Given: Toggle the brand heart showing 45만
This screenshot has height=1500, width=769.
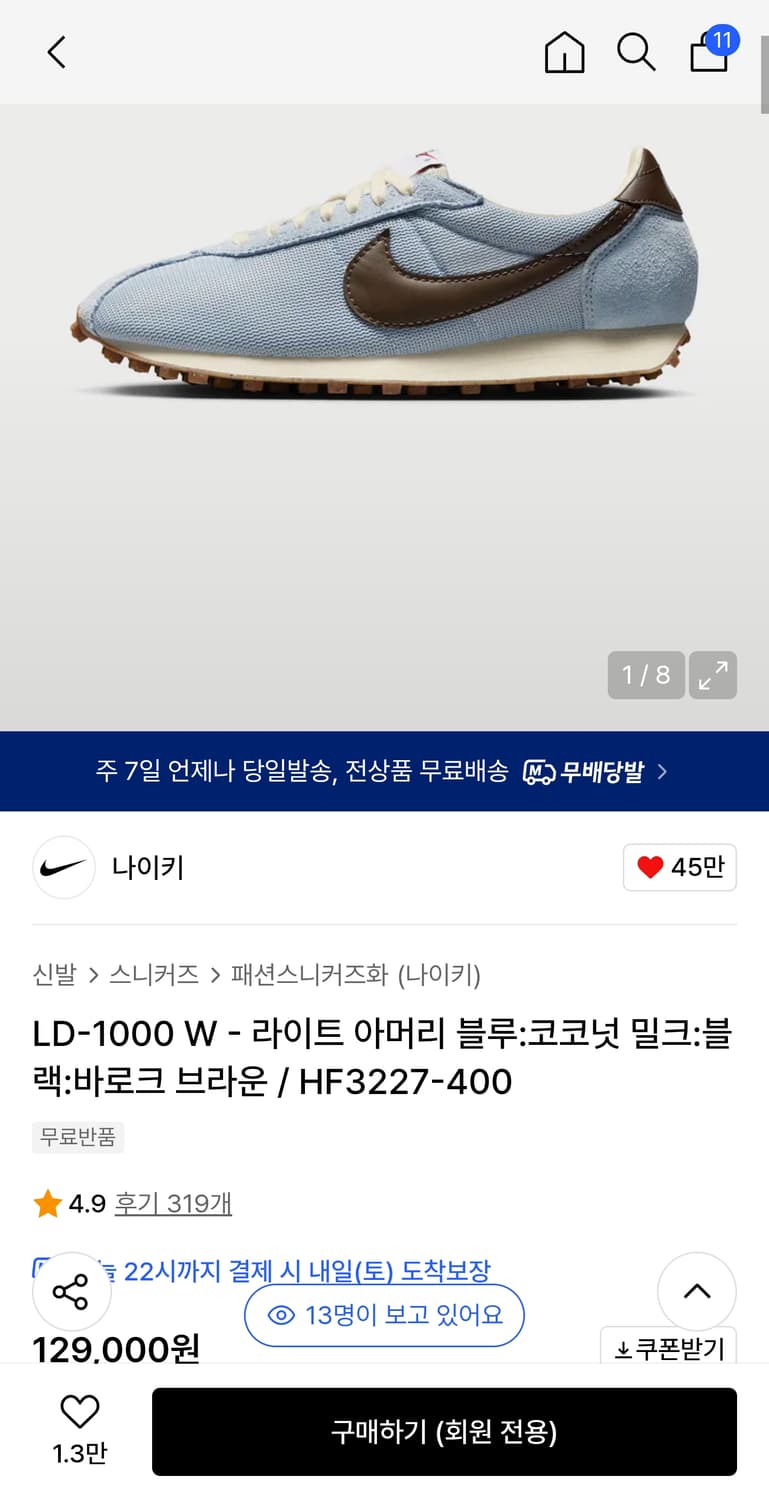Looking at the screenshot, I should pyautogui.click(x=679, y=867).
